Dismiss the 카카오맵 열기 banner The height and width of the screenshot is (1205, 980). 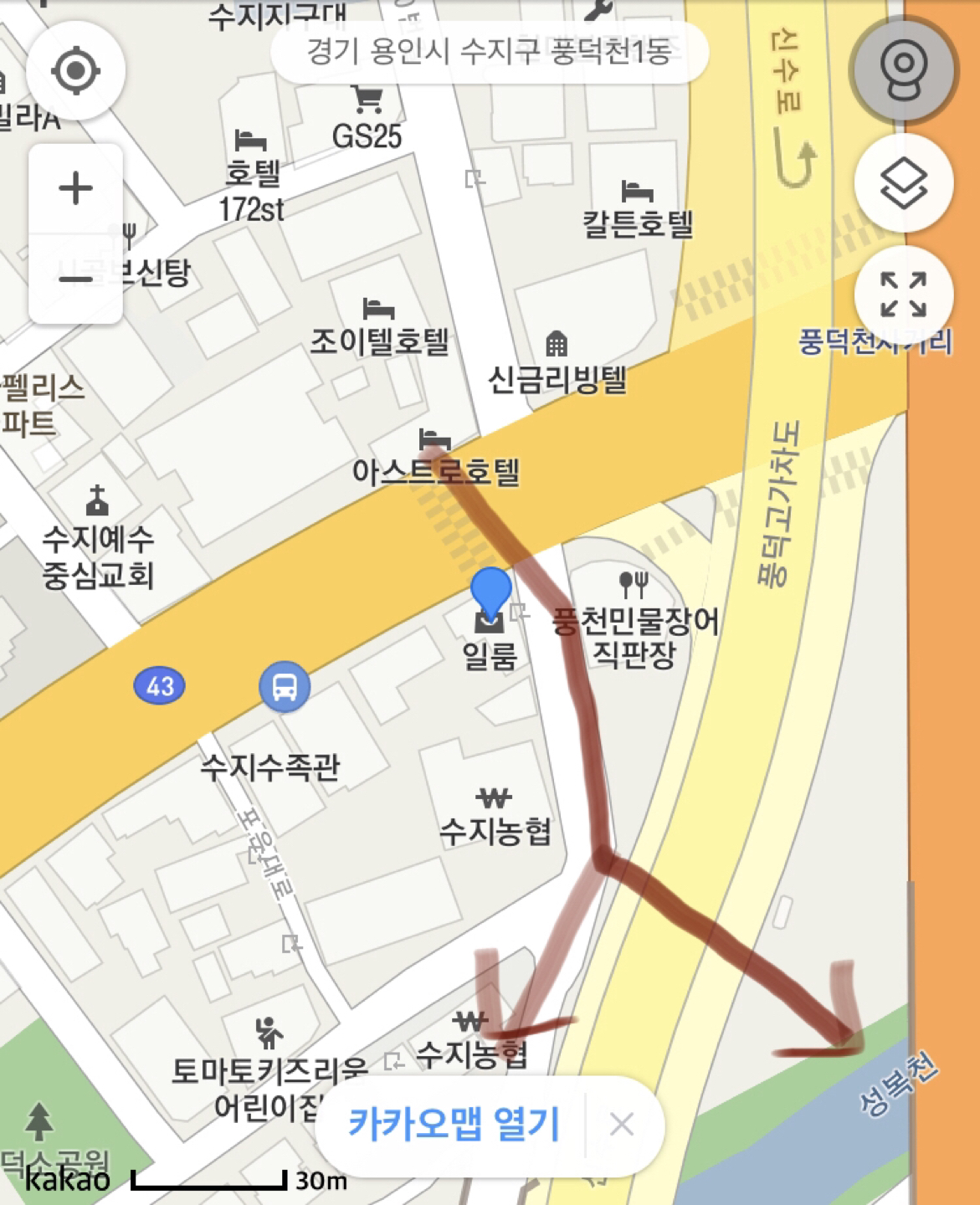tap(622, 1125)
